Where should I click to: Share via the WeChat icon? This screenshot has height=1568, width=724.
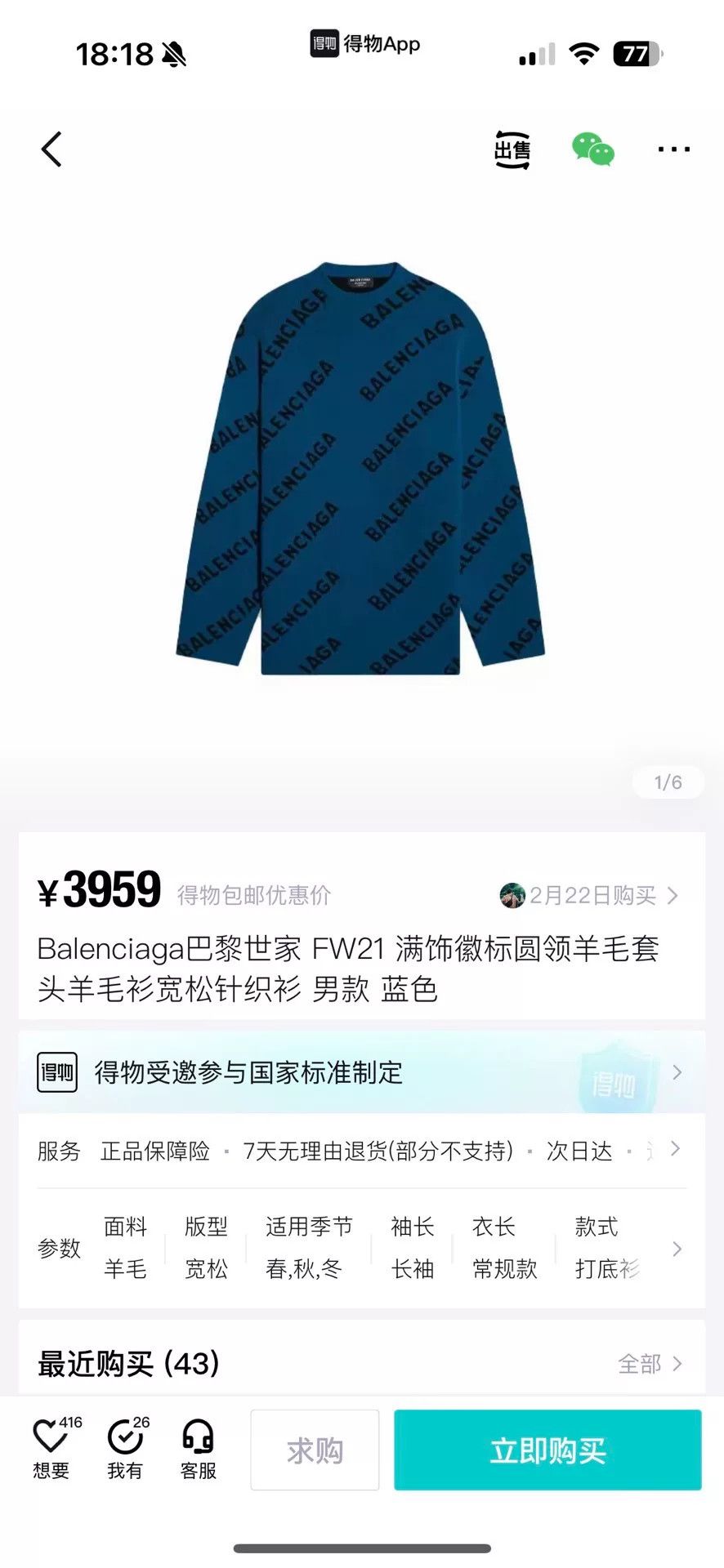click(592, 149)
